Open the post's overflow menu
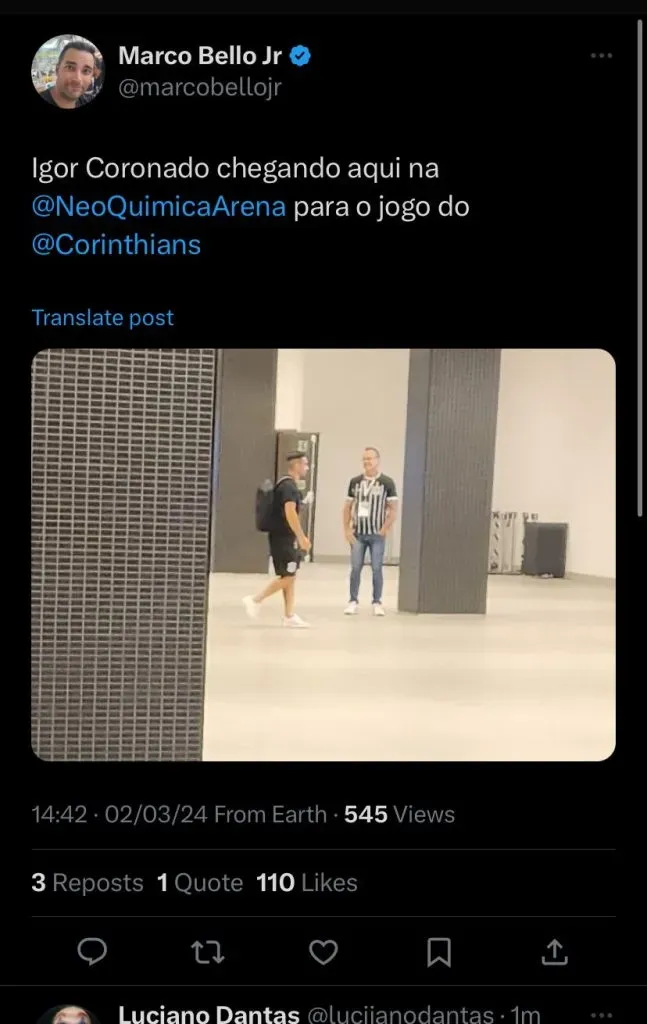This screenshot has height=1024, width=647. point(601,56)
